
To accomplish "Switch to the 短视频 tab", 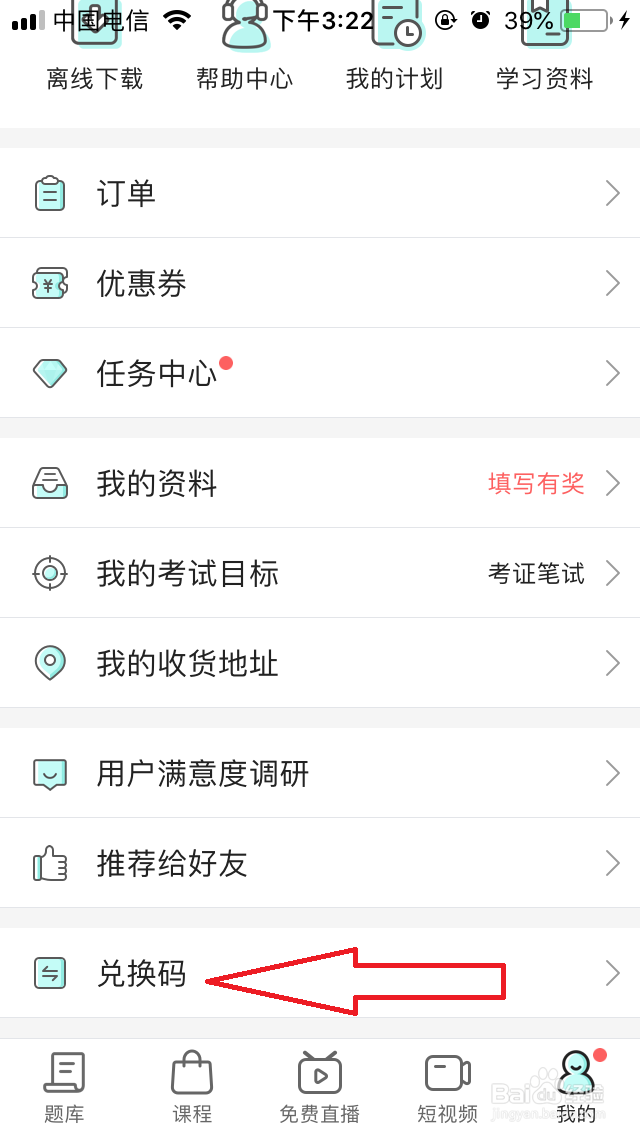I will pos(447,1088).
